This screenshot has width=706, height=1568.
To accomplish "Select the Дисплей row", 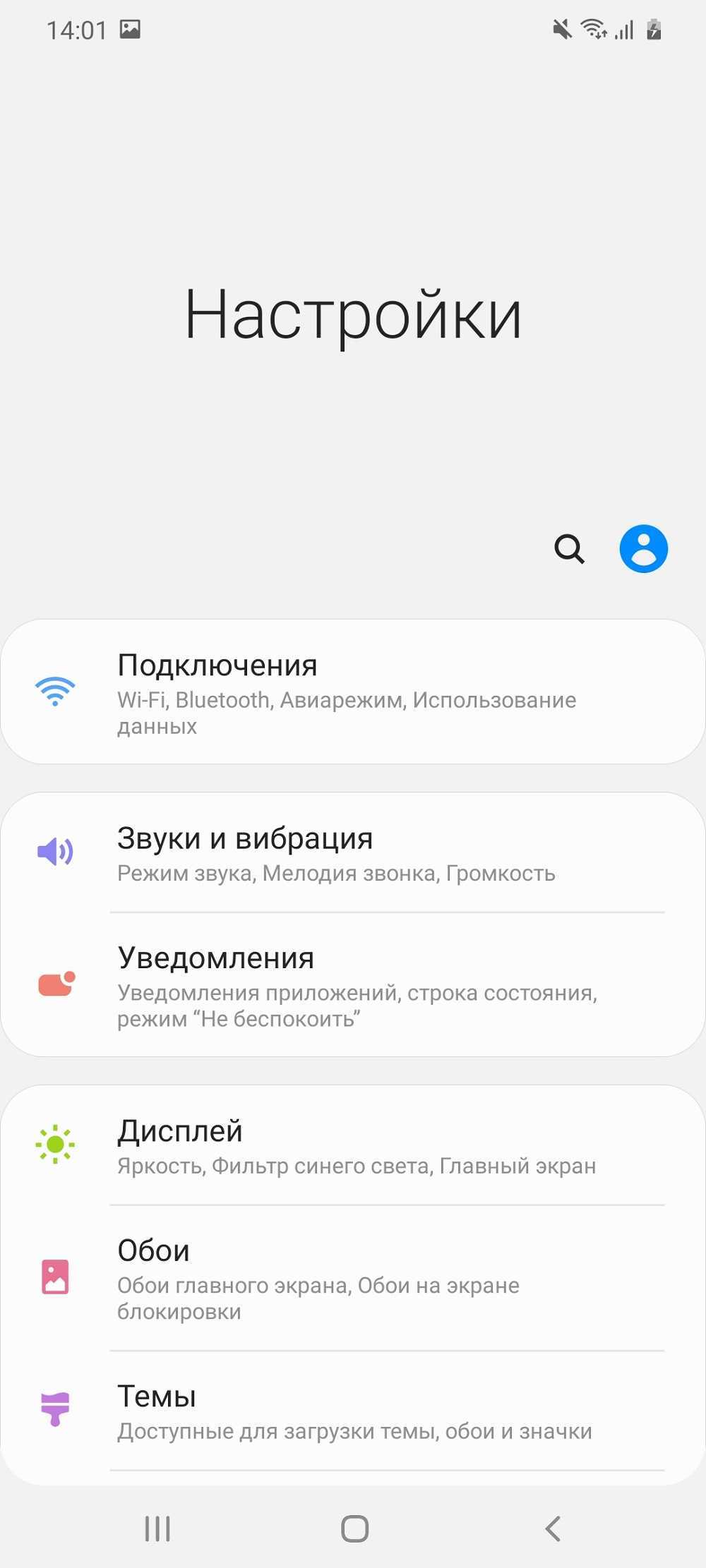I will [353, 1145].
